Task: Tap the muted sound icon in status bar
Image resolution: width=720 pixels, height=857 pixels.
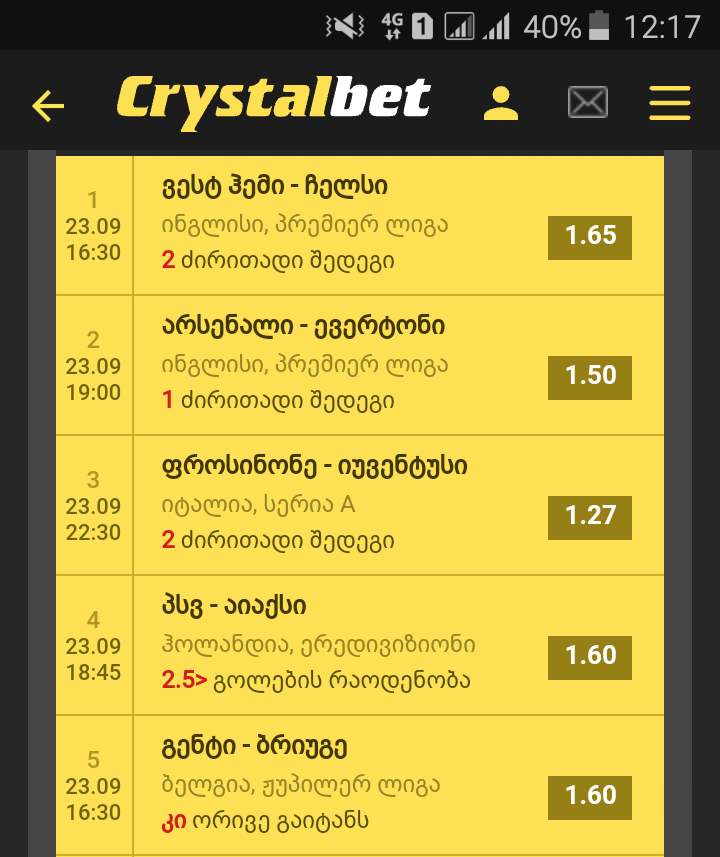Action: pyautogui.click(x=345, y=25)
